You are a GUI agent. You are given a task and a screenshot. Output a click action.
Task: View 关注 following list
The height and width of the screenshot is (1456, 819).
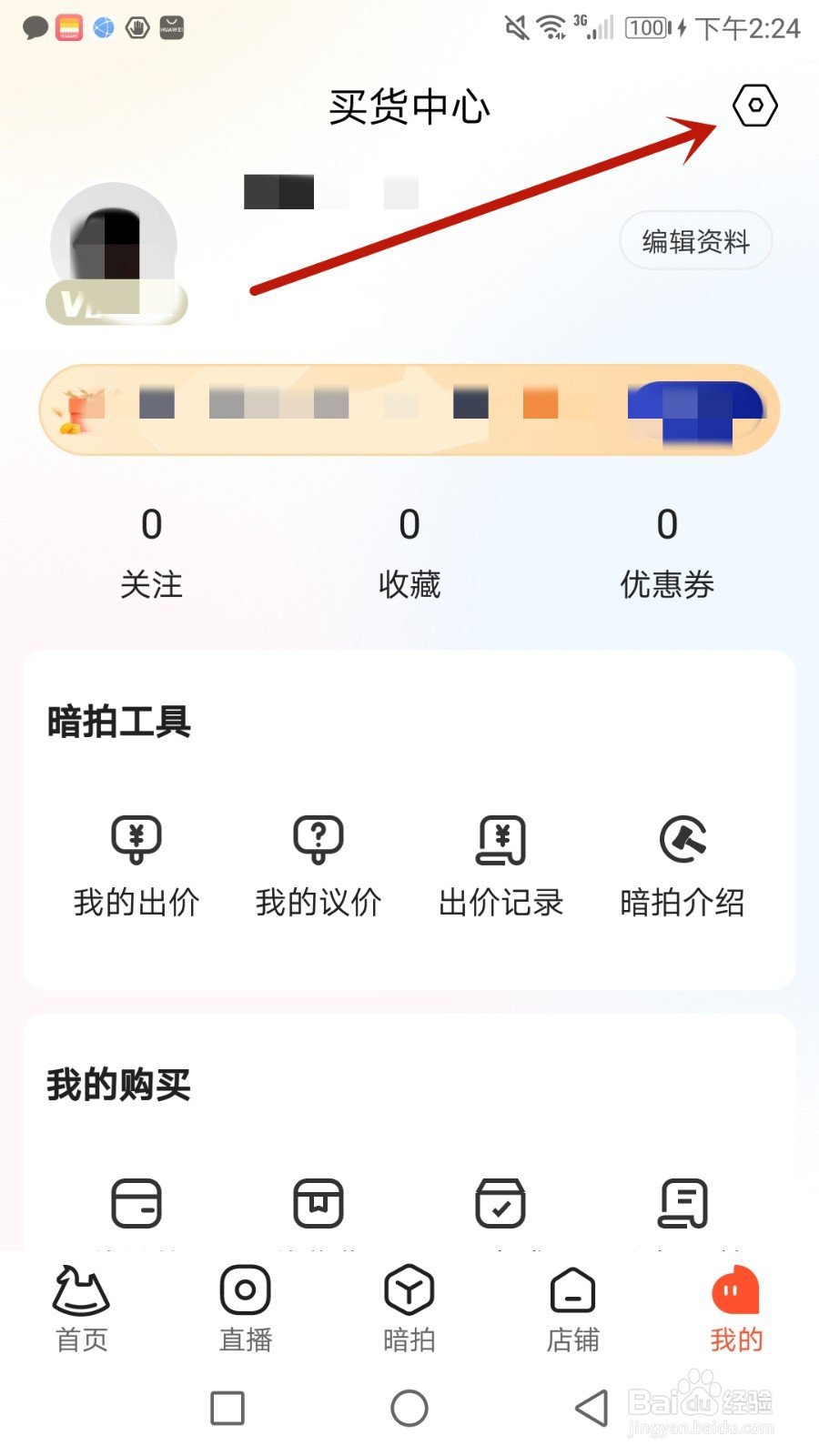click(152, 551)
